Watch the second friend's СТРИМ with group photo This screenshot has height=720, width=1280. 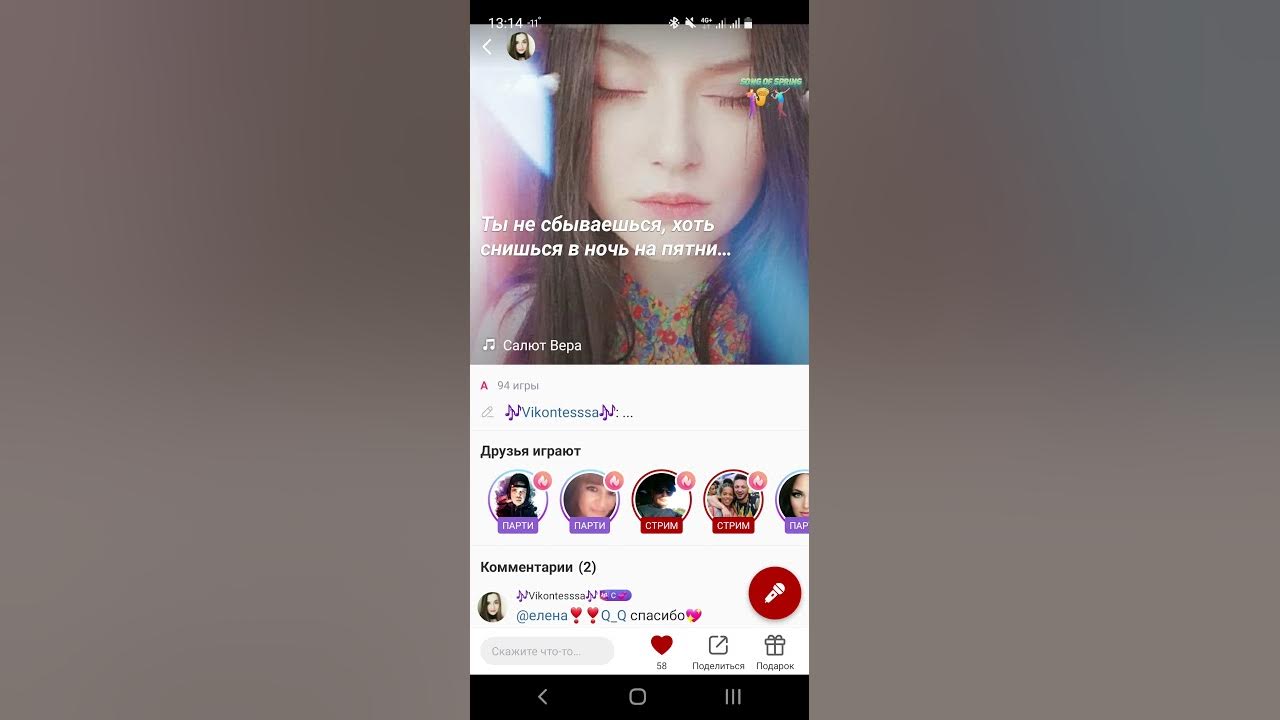[x=733, y=499]
